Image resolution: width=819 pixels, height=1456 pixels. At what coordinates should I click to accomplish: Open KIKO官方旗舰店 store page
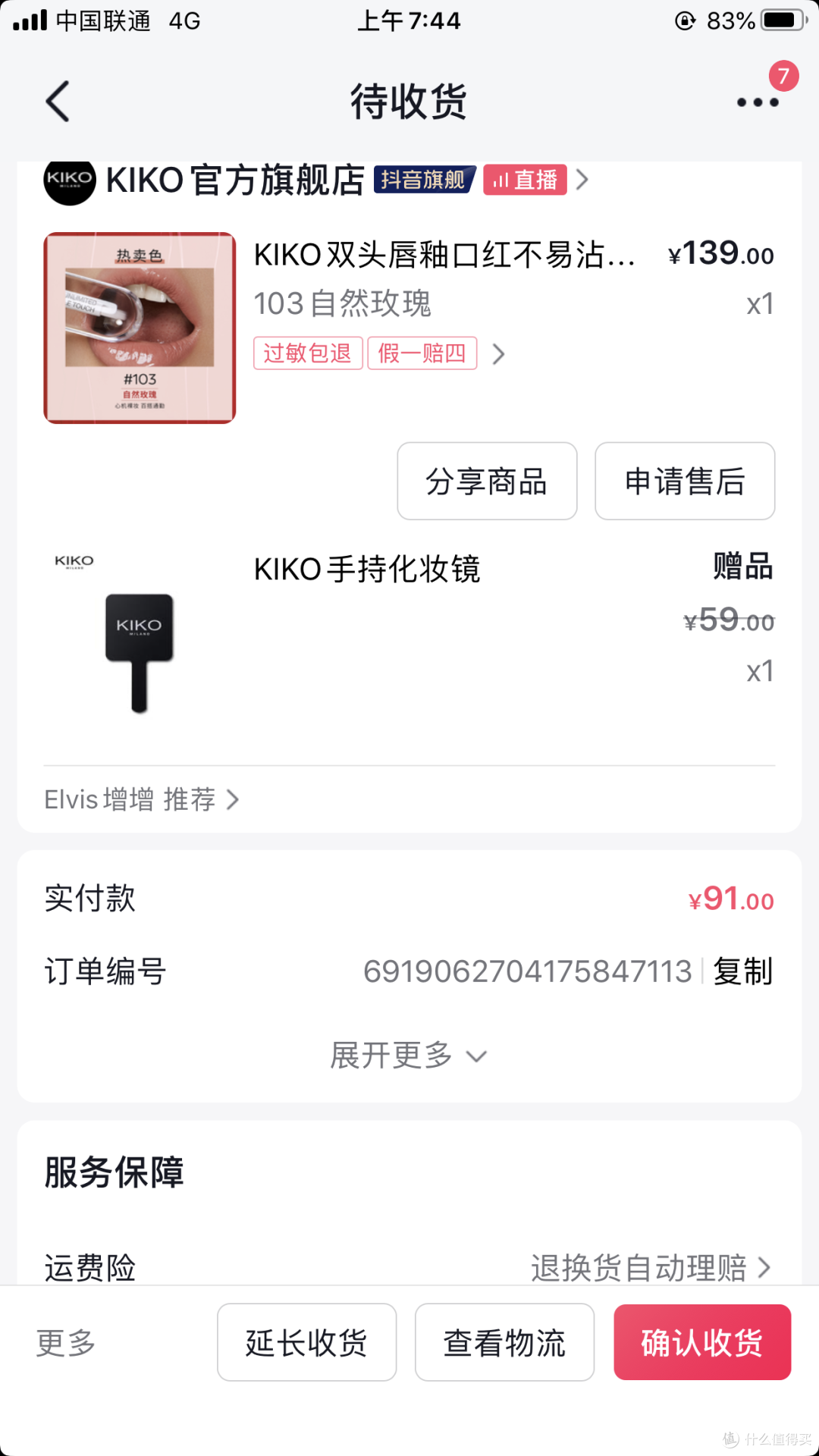pyautogui.click(x=234, y=181)
